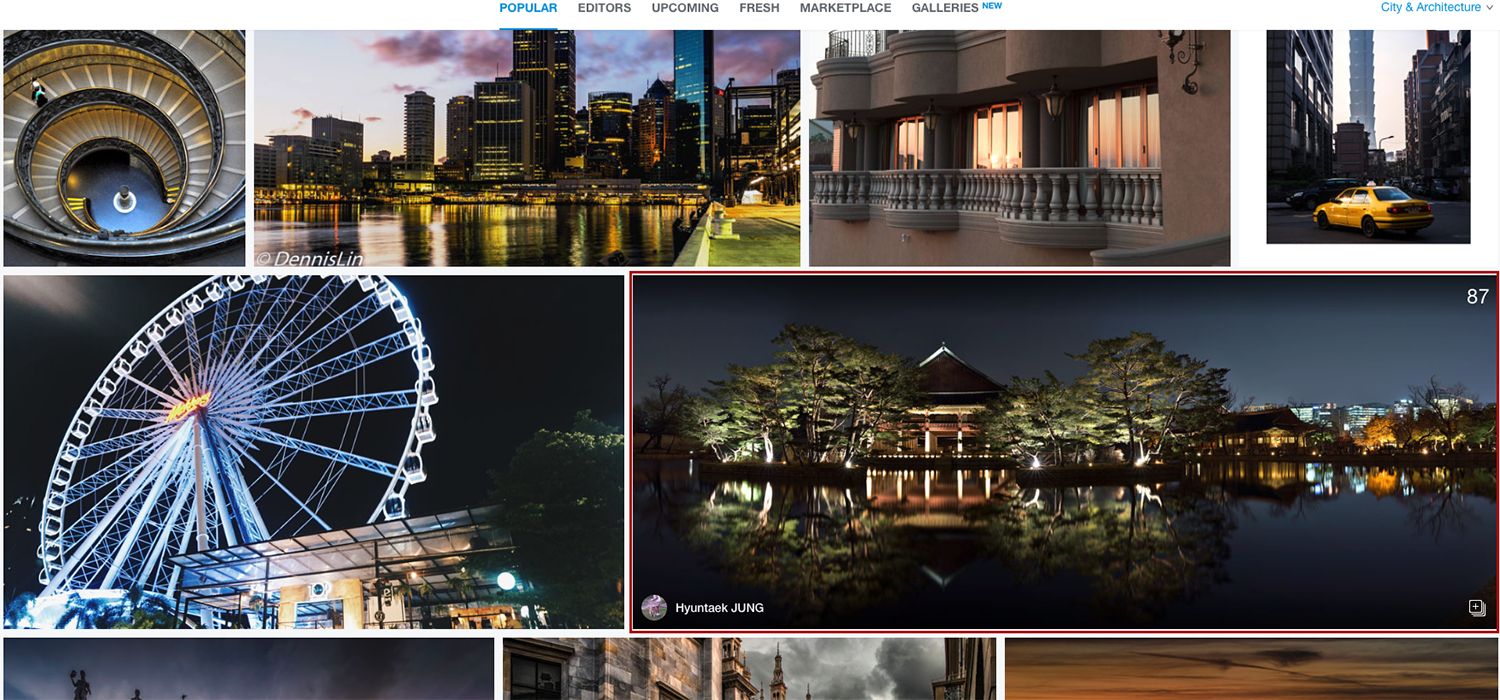View the balcony building photo

[x=1019, y=148]
